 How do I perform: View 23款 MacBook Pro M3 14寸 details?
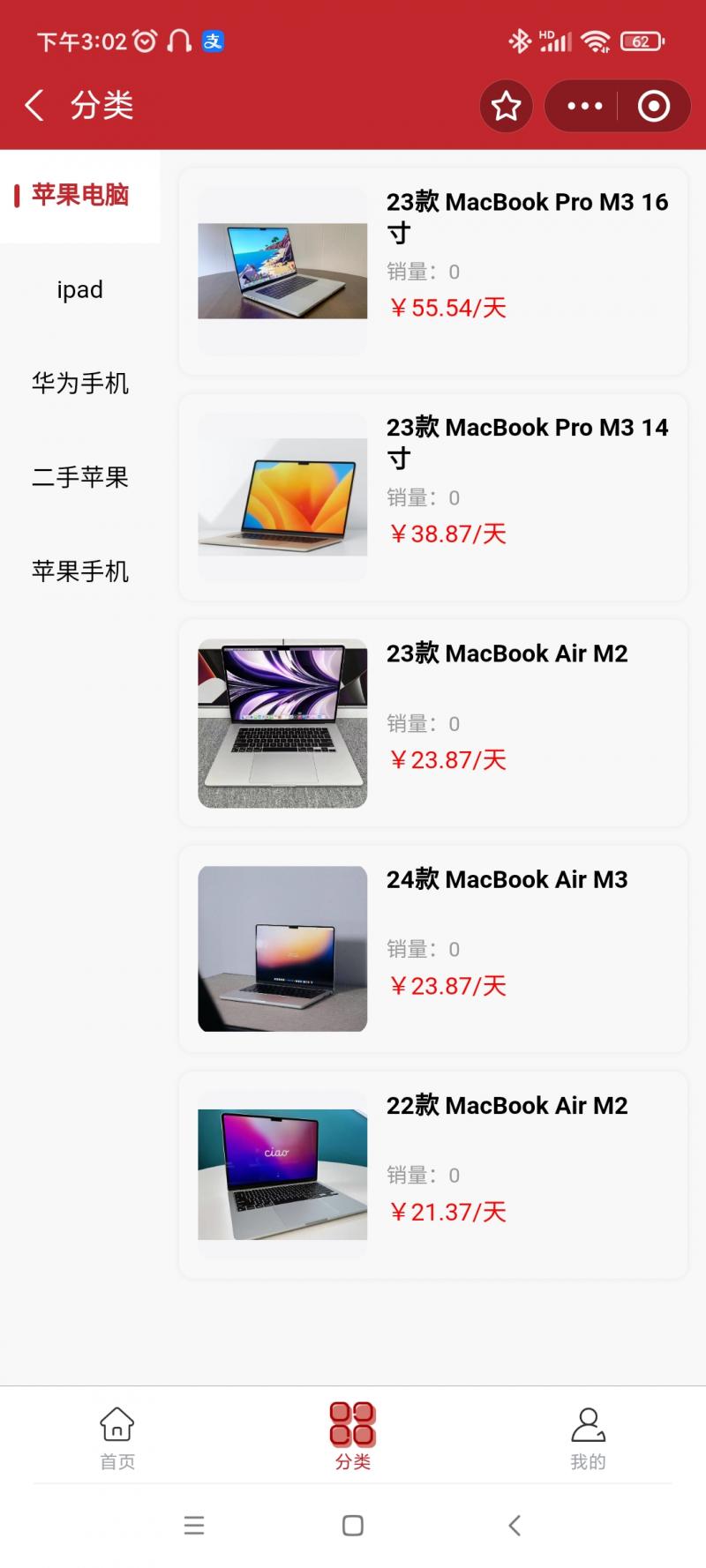pyautogui.click(x=433, y=497)
